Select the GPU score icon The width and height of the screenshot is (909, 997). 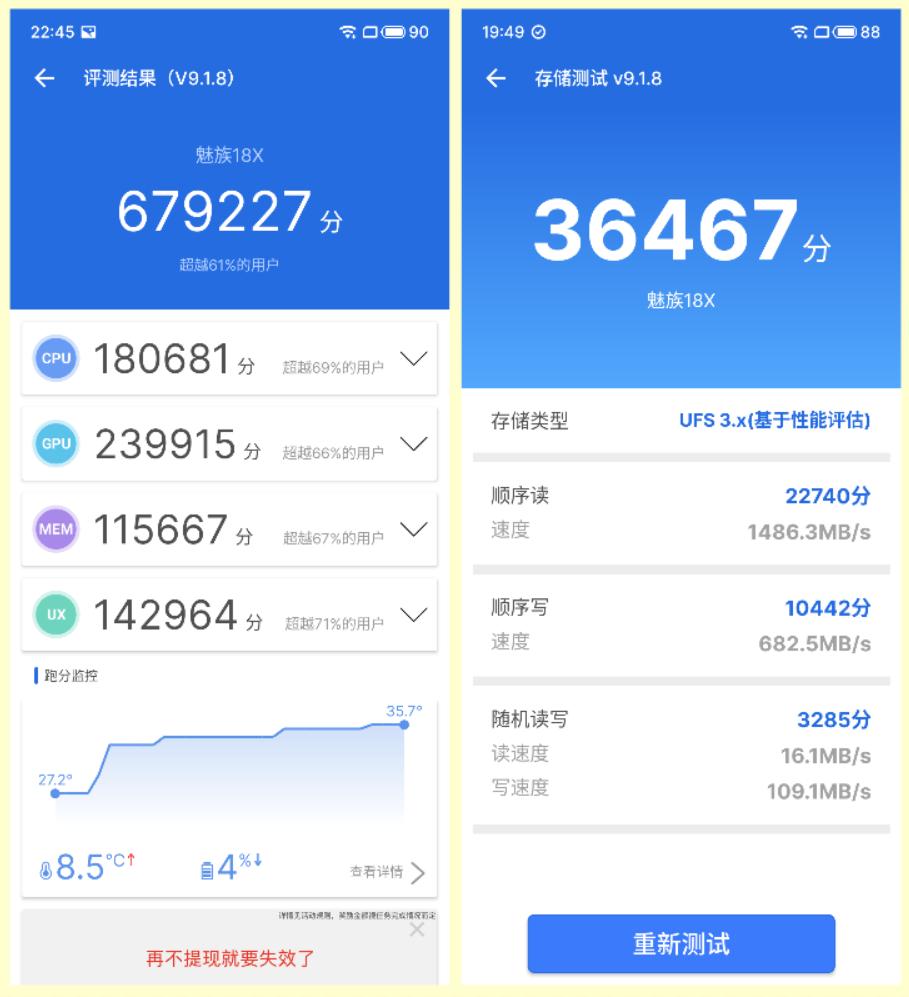click(57, 444)
